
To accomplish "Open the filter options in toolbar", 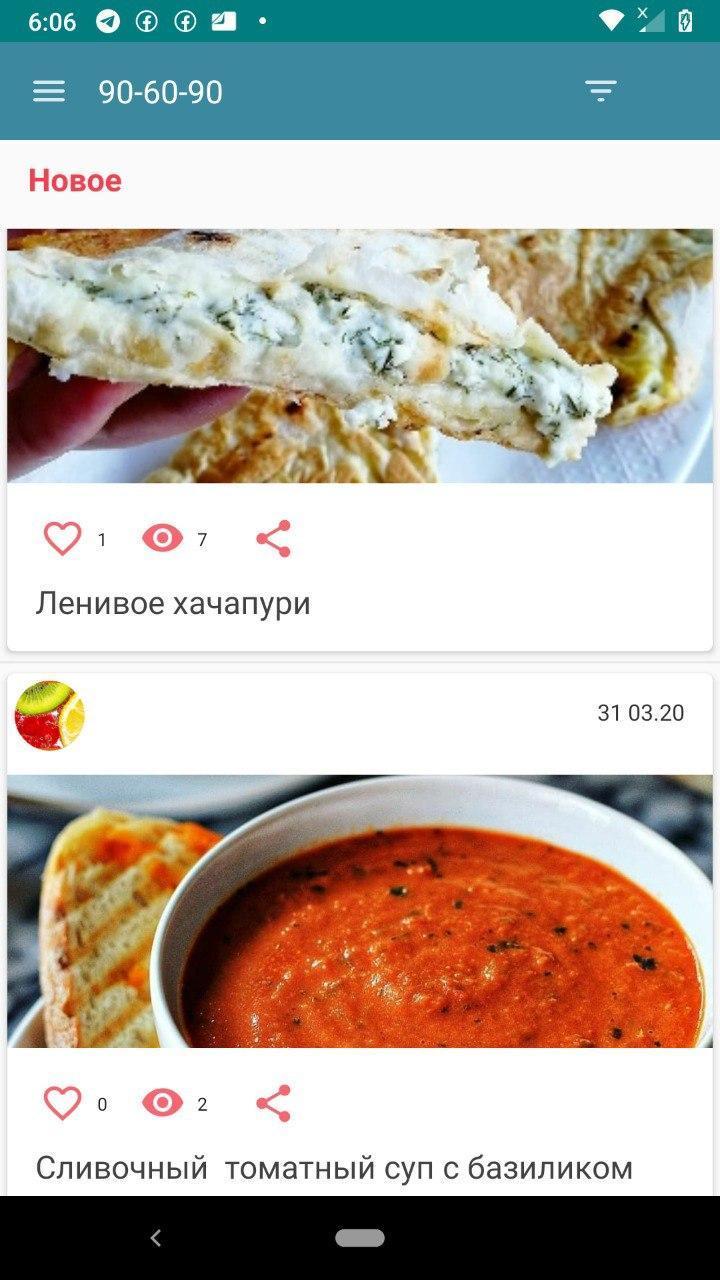I will pyautogui.click(x=600, y=92).
